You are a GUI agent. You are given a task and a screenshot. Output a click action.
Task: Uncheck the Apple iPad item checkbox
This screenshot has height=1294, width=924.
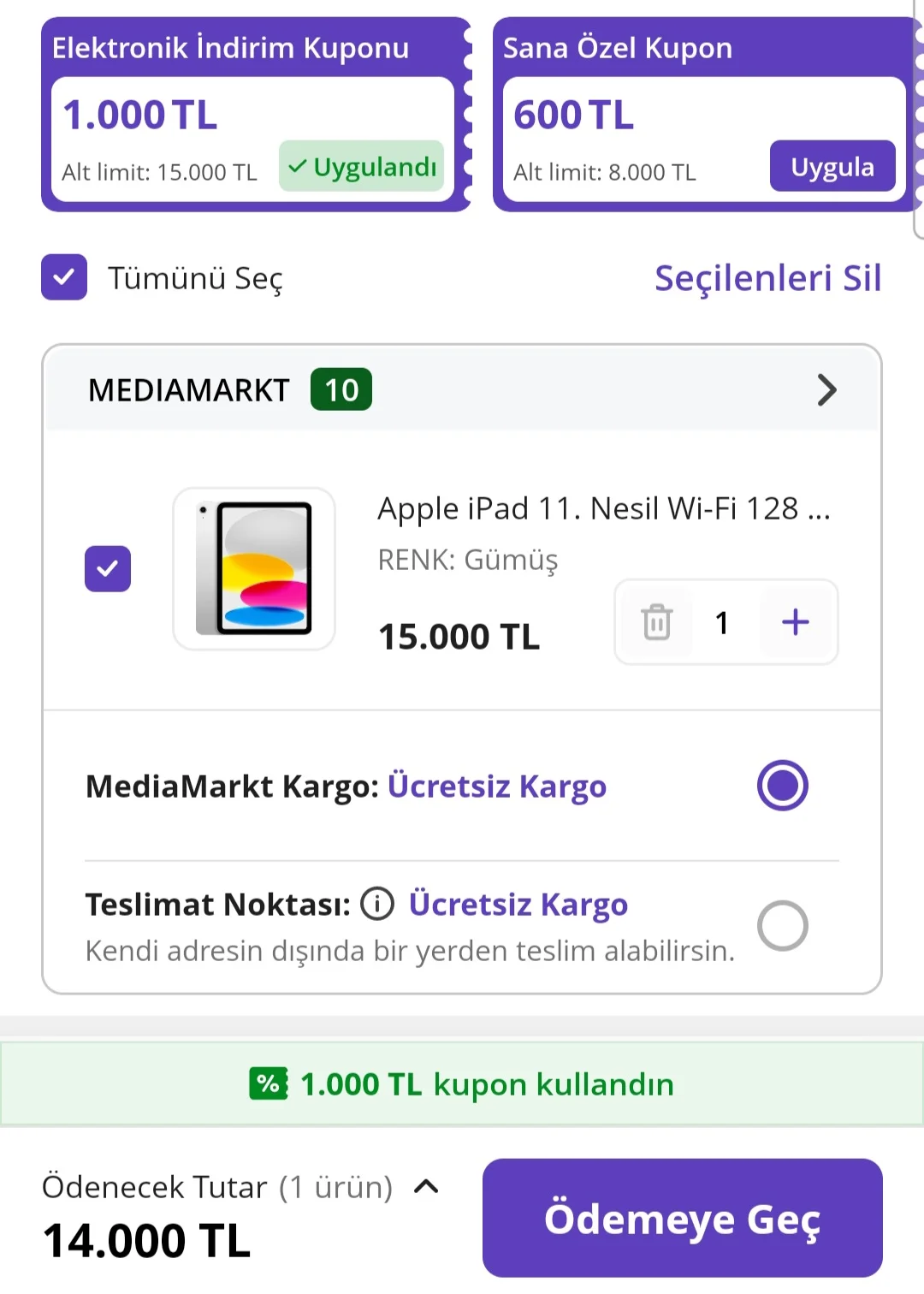coord(108,569)
